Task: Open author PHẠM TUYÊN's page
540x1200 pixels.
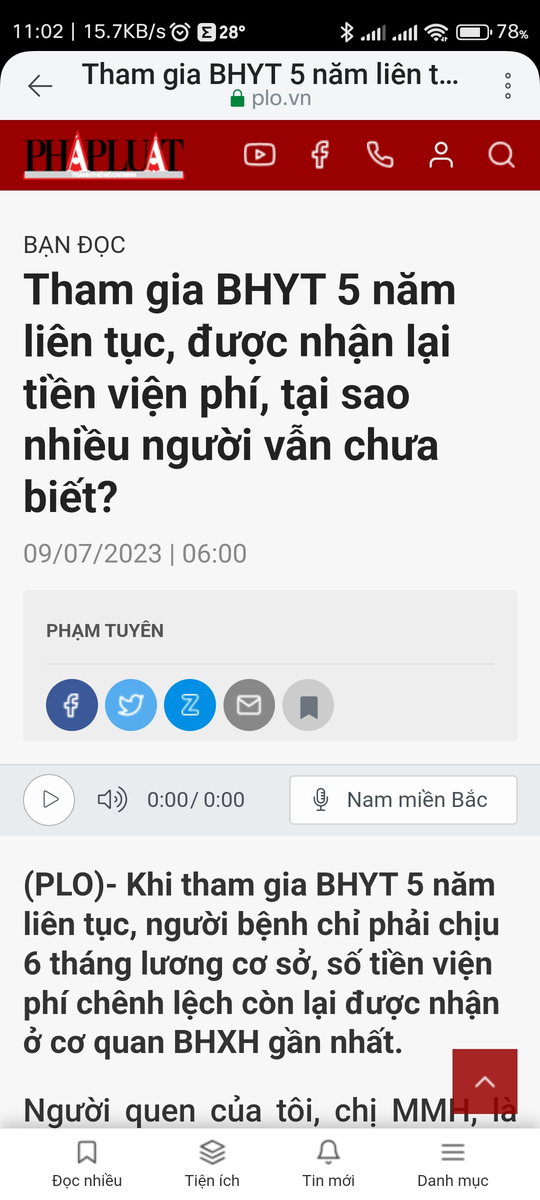Action: coord(105,631)
